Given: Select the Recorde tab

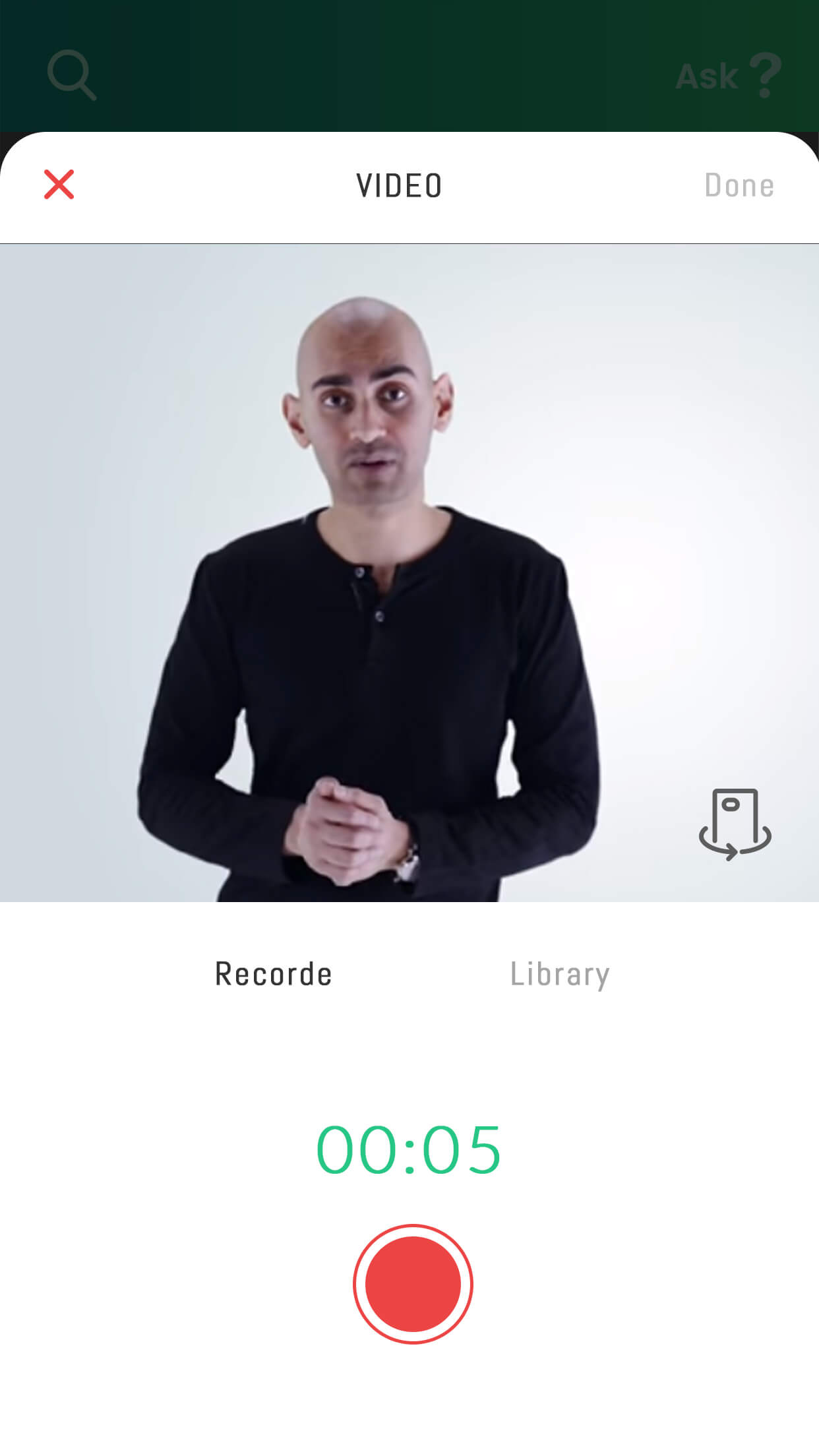Looking at the screenshot, I should pyautogui.click(x=273, y=975).
